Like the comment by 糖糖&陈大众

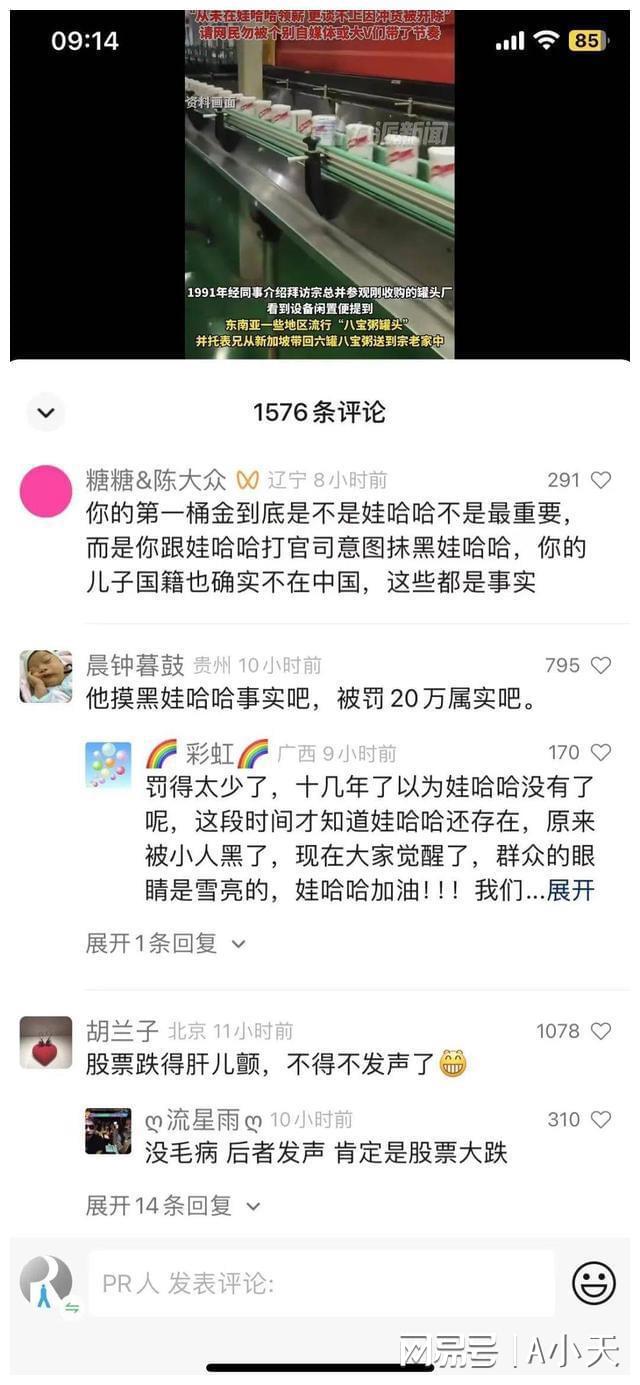[x=600, y=480]
